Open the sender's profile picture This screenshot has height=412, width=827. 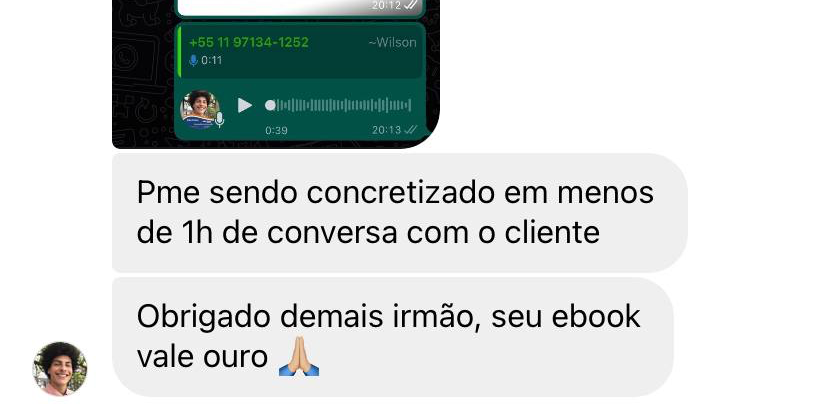(x=60, y=368)
